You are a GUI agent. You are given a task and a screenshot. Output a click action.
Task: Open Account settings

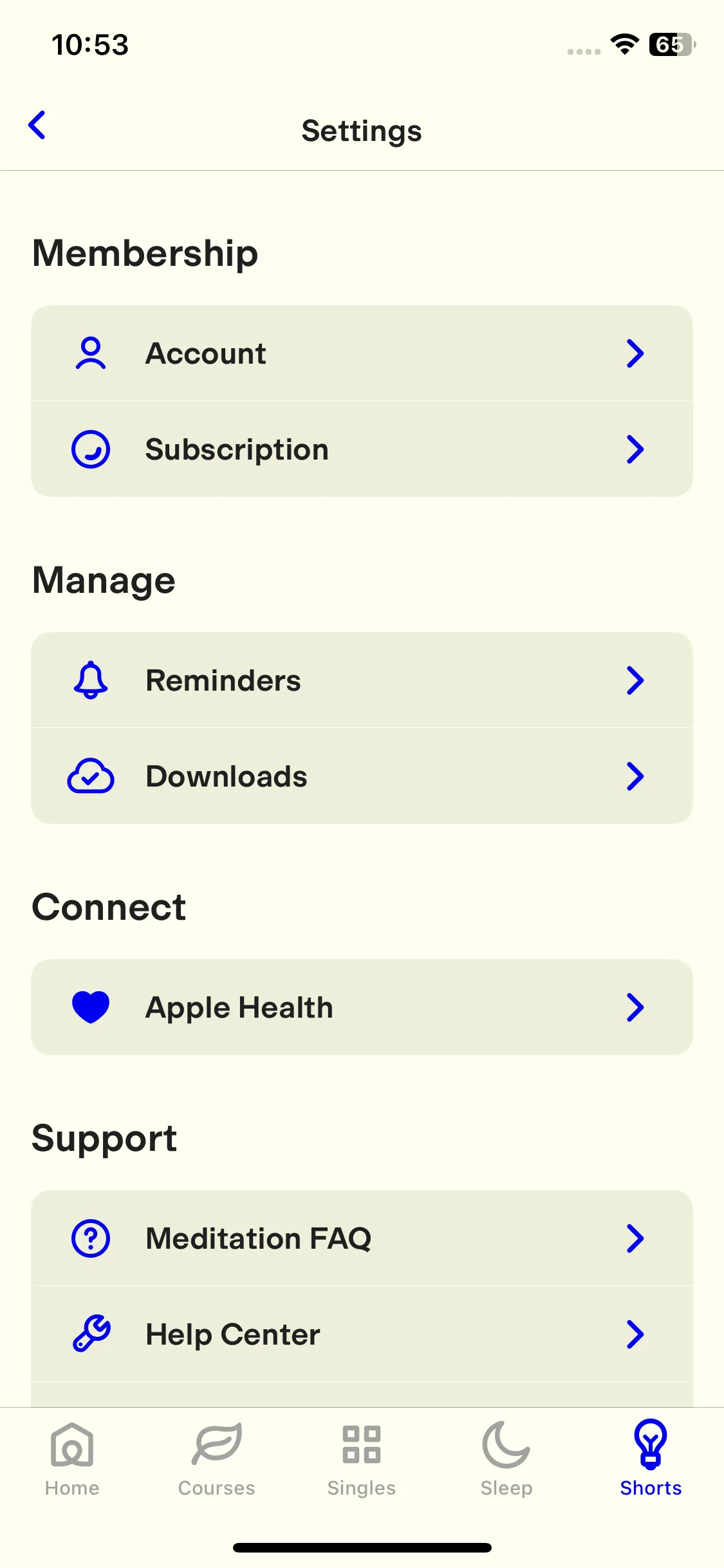[362, 353]
